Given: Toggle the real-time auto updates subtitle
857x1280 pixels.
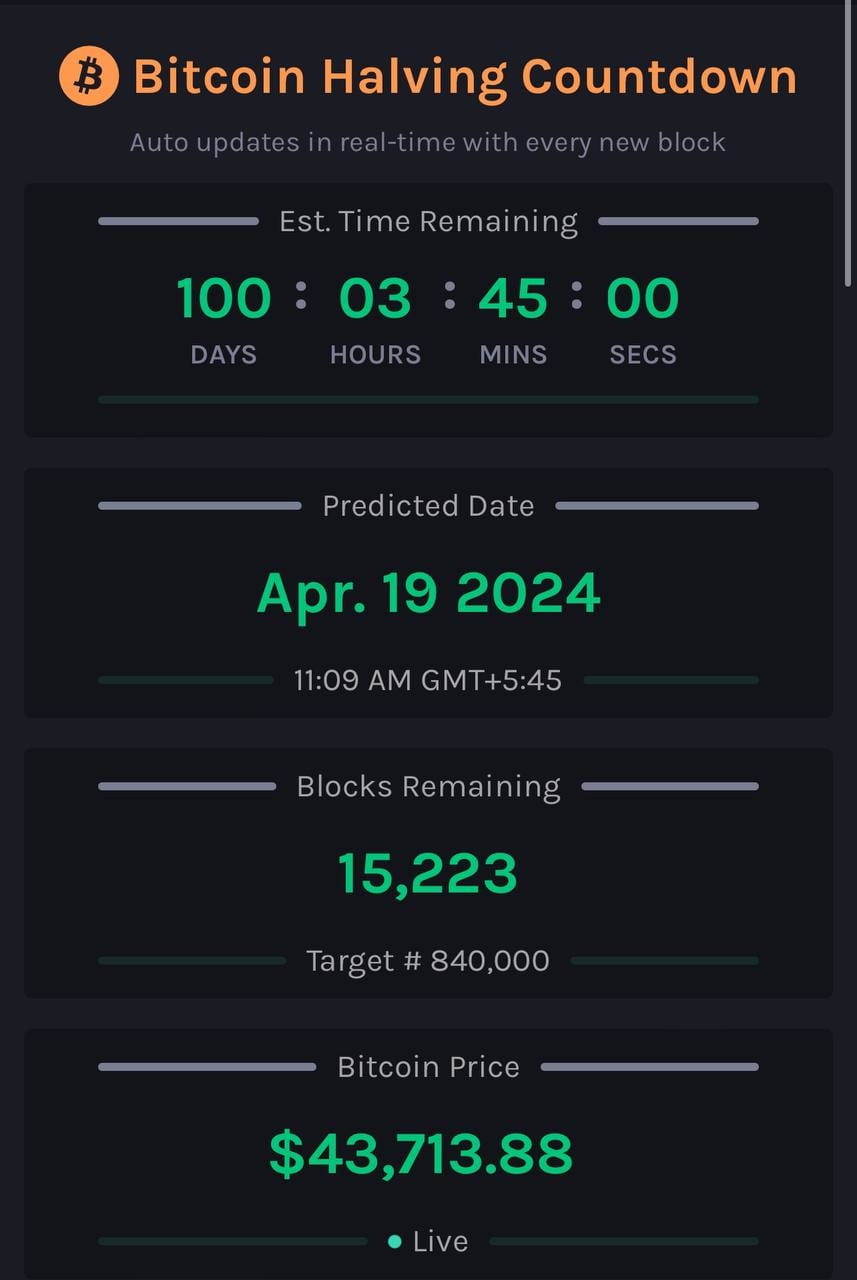Looking at the screenshot, I should point(428,142).
